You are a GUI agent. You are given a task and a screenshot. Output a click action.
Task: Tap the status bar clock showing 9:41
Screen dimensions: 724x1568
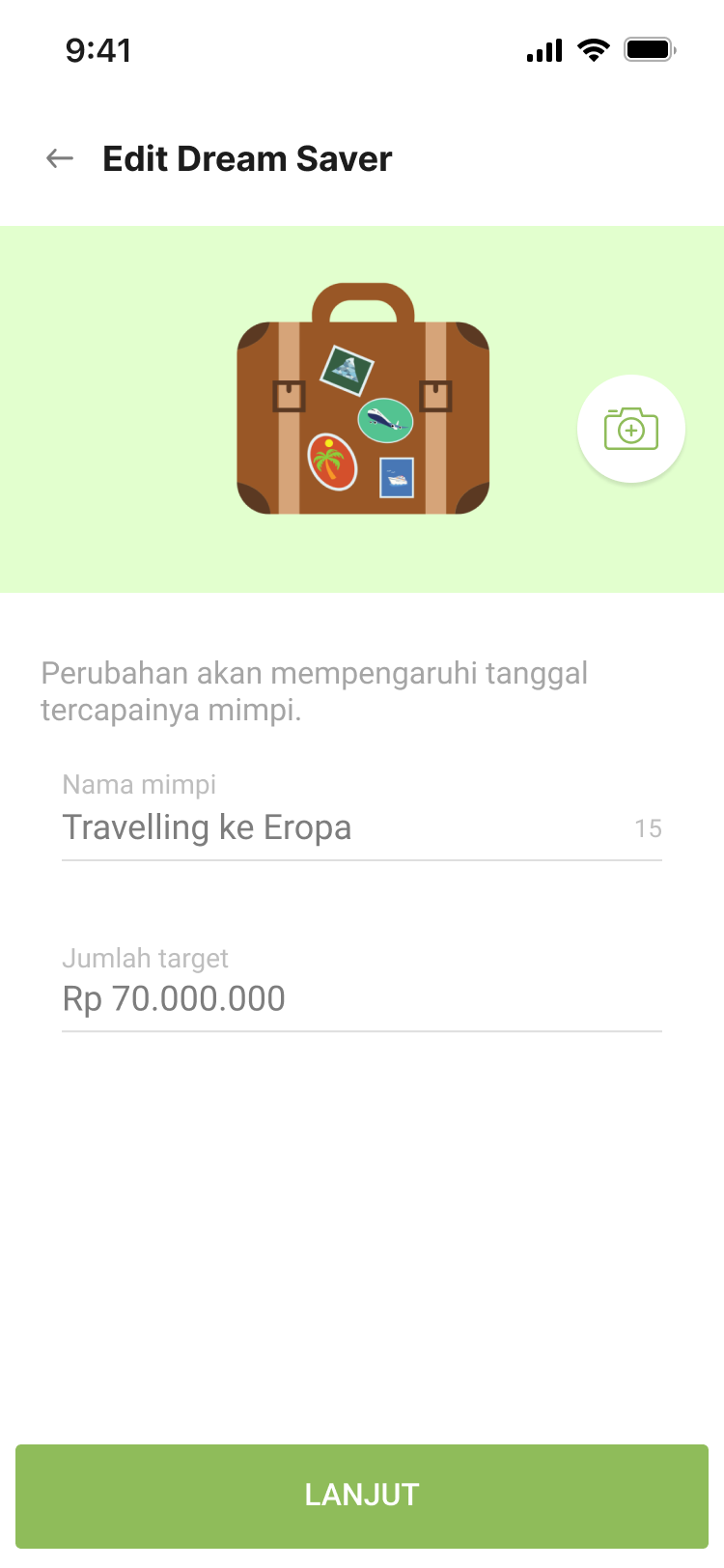(x=97, y=50)
